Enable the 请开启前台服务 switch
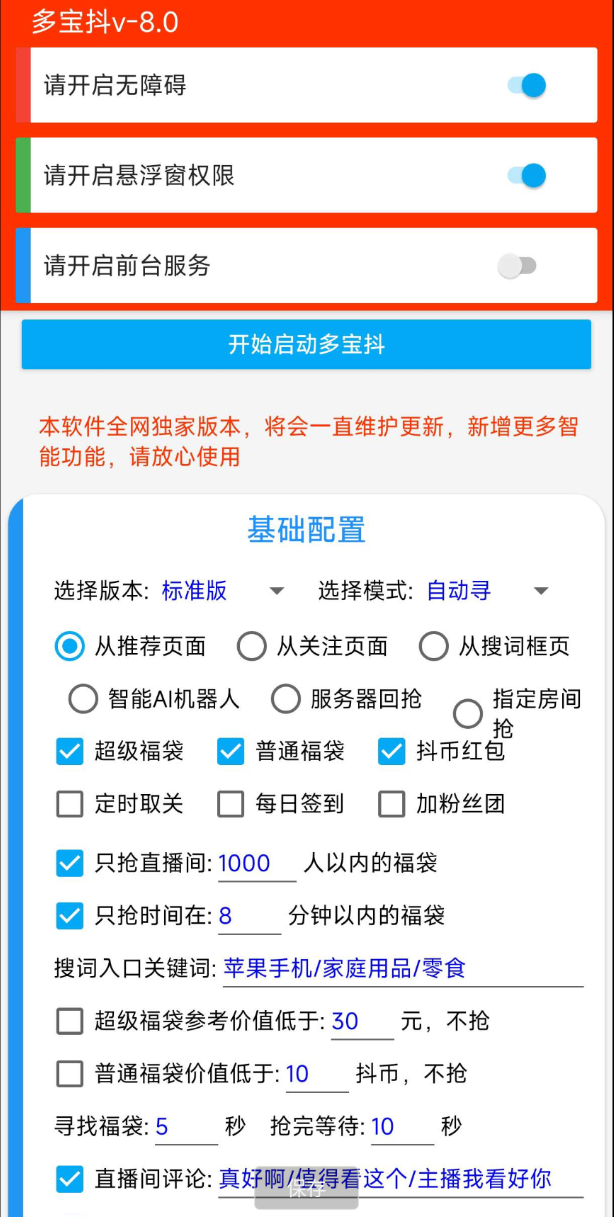 click(x=517, y=266)
